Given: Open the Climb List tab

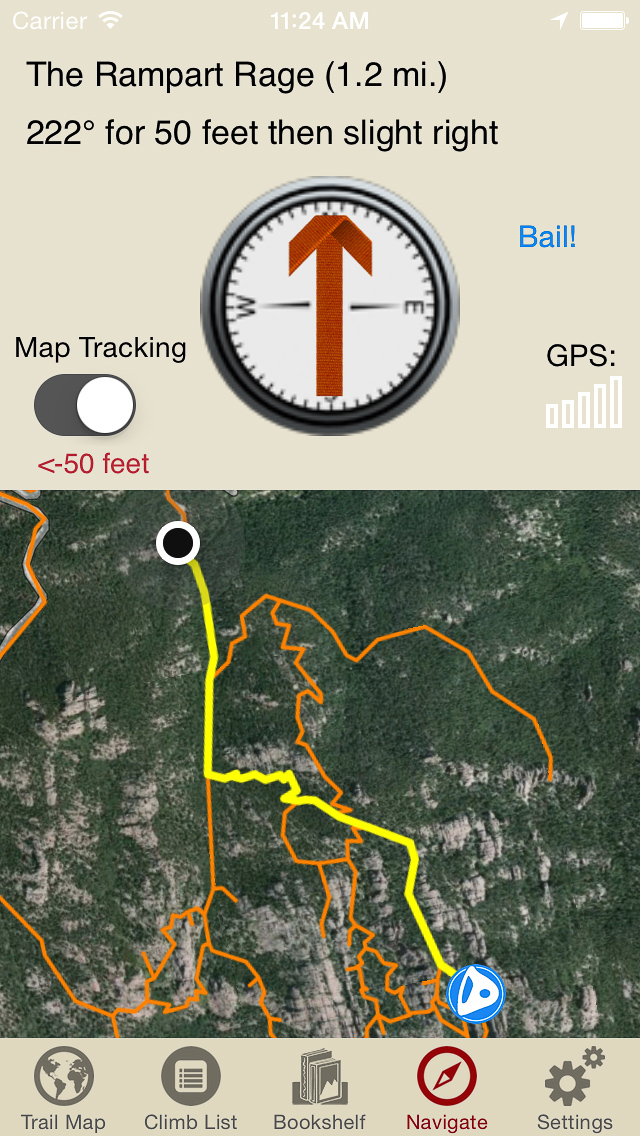Looking at the screenshot, I should tap(190, 1088).
